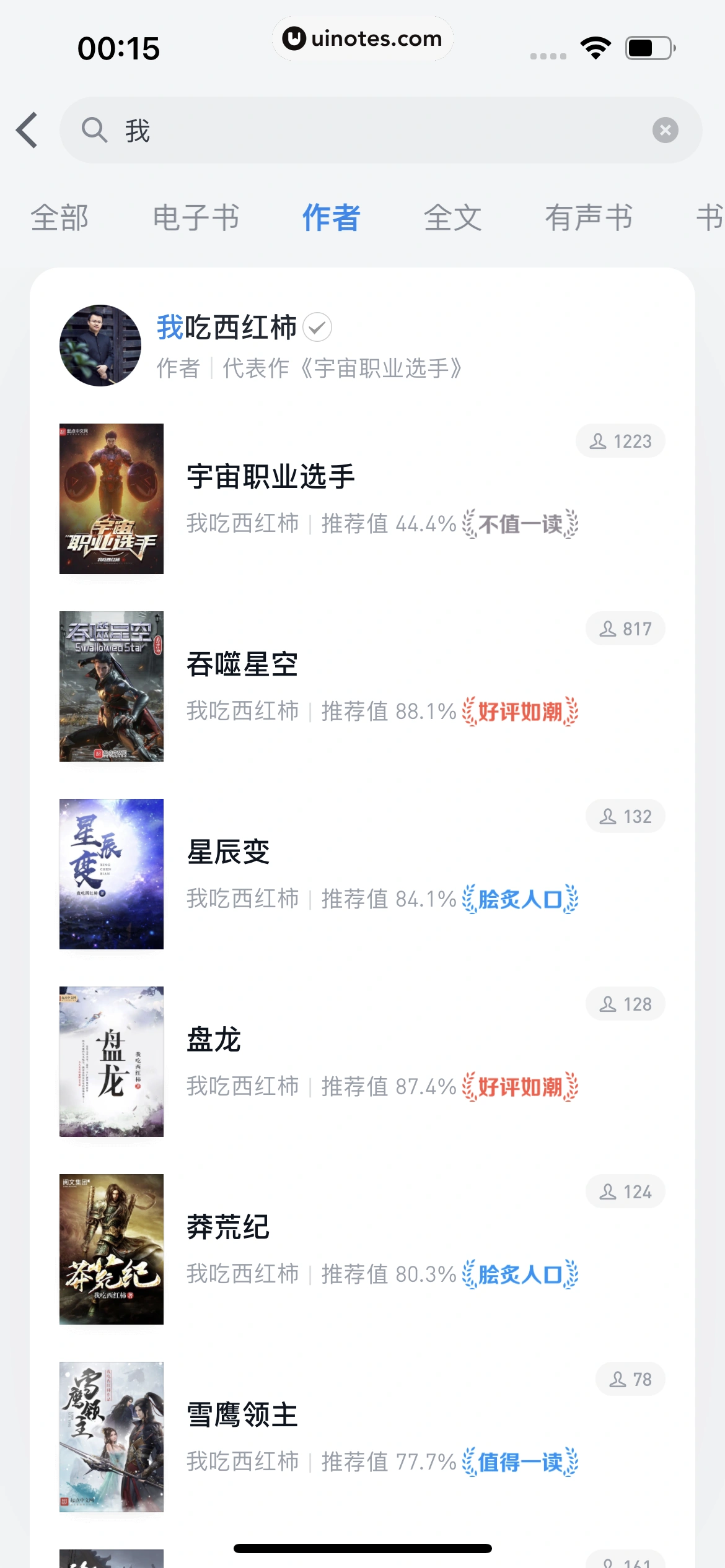Tap inside the search input field
Image resolution: width=725 pixels, height=1568 pixels.
click(x=310, y=131)
